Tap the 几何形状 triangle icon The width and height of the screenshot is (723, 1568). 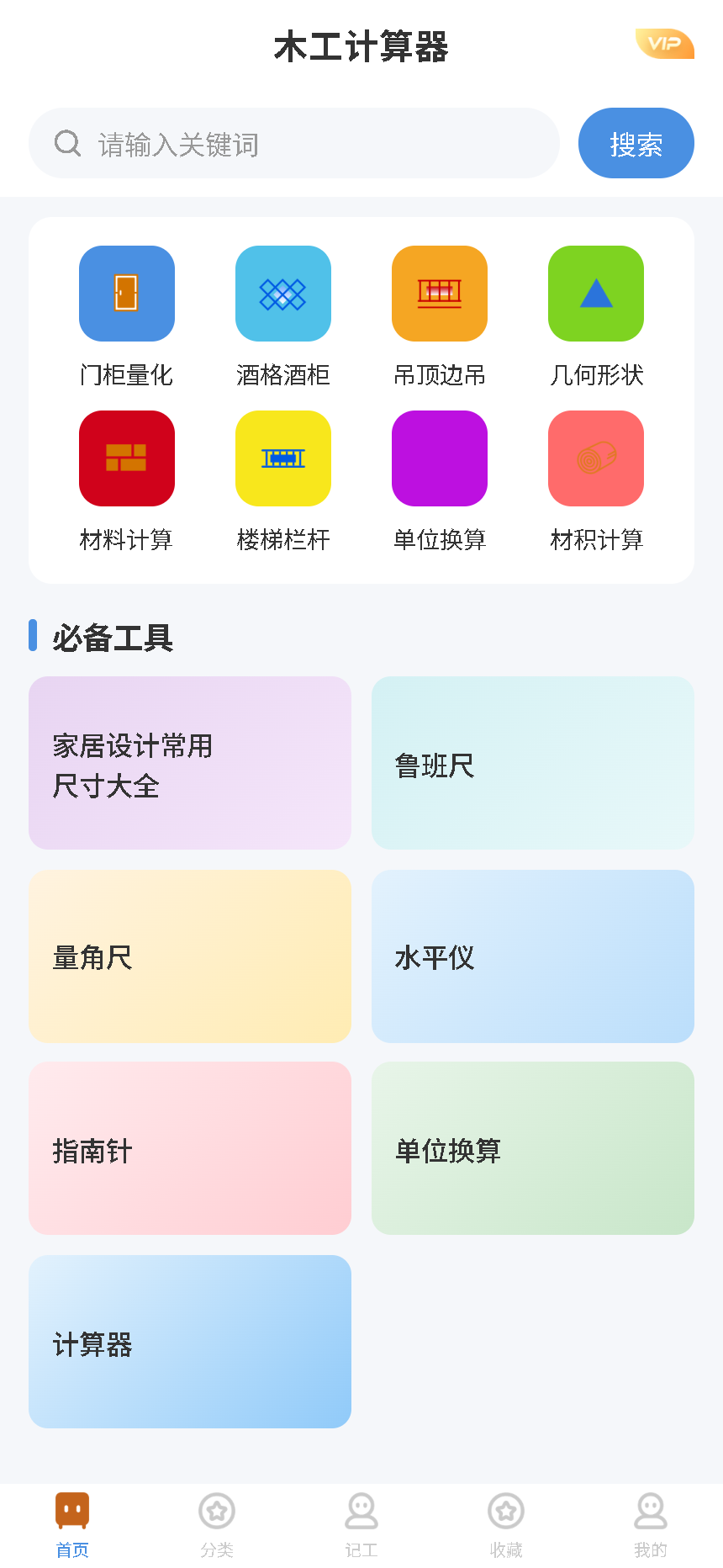[x=595, y=294]
